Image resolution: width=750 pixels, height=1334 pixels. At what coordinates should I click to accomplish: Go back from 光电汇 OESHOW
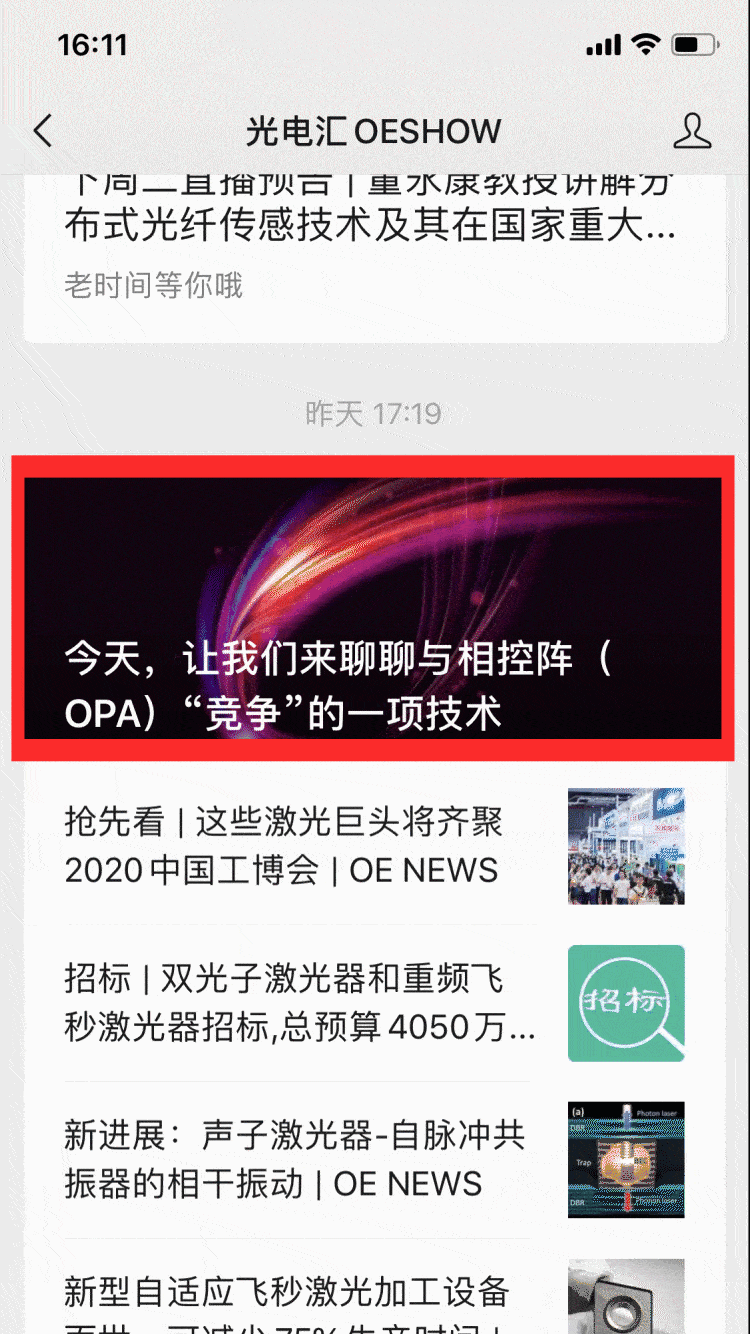pyautogui.click(x=42, y=131)
